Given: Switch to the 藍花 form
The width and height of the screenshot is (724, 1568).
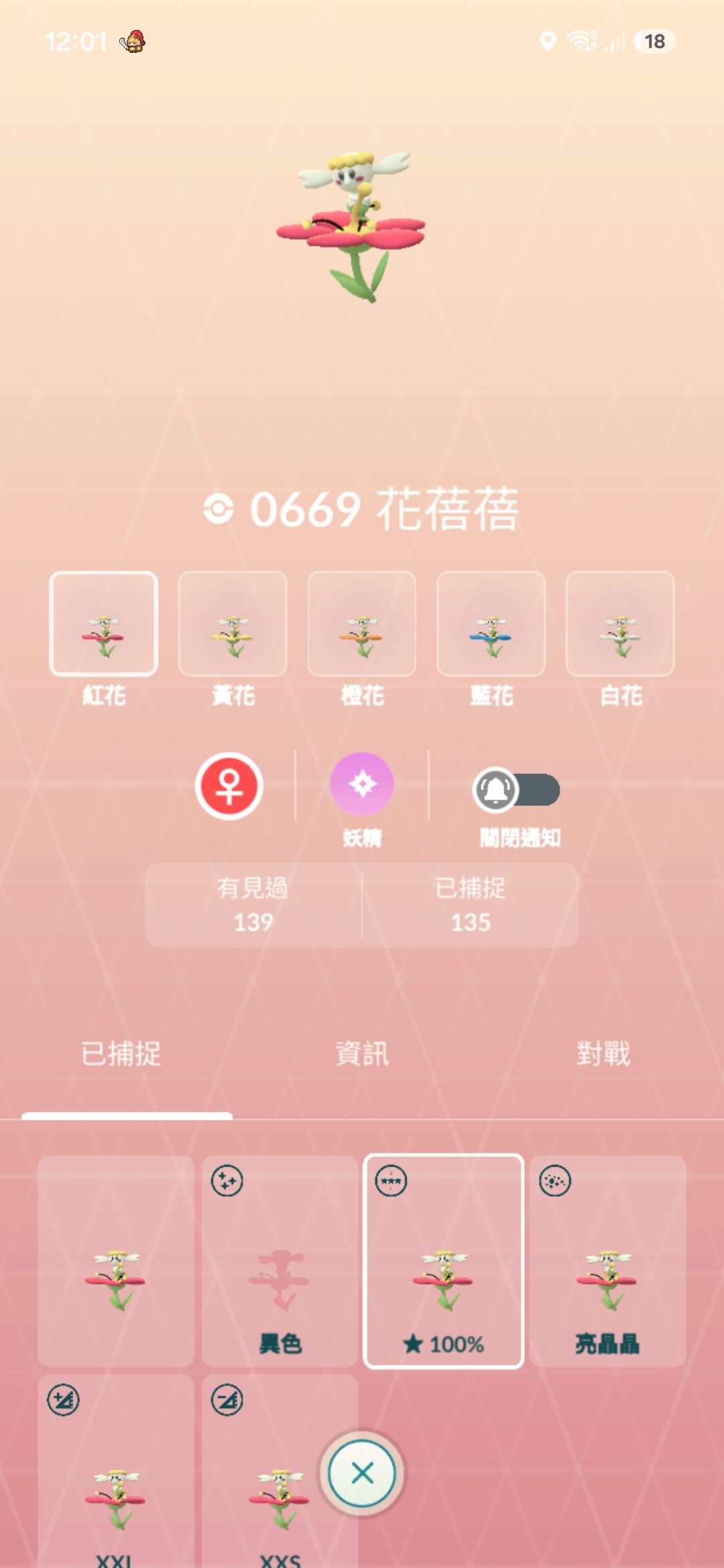Looking at the screenshot, I should [491, 624].
